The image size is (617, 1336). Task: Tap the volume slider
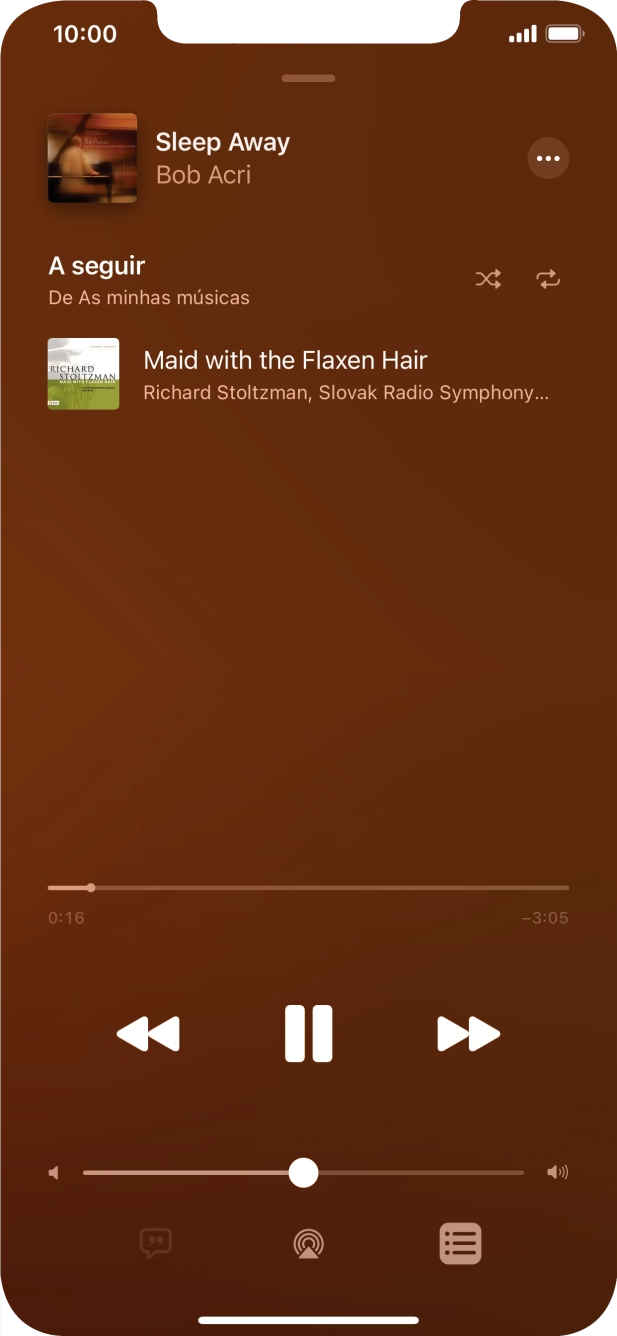coord(303,1173)
